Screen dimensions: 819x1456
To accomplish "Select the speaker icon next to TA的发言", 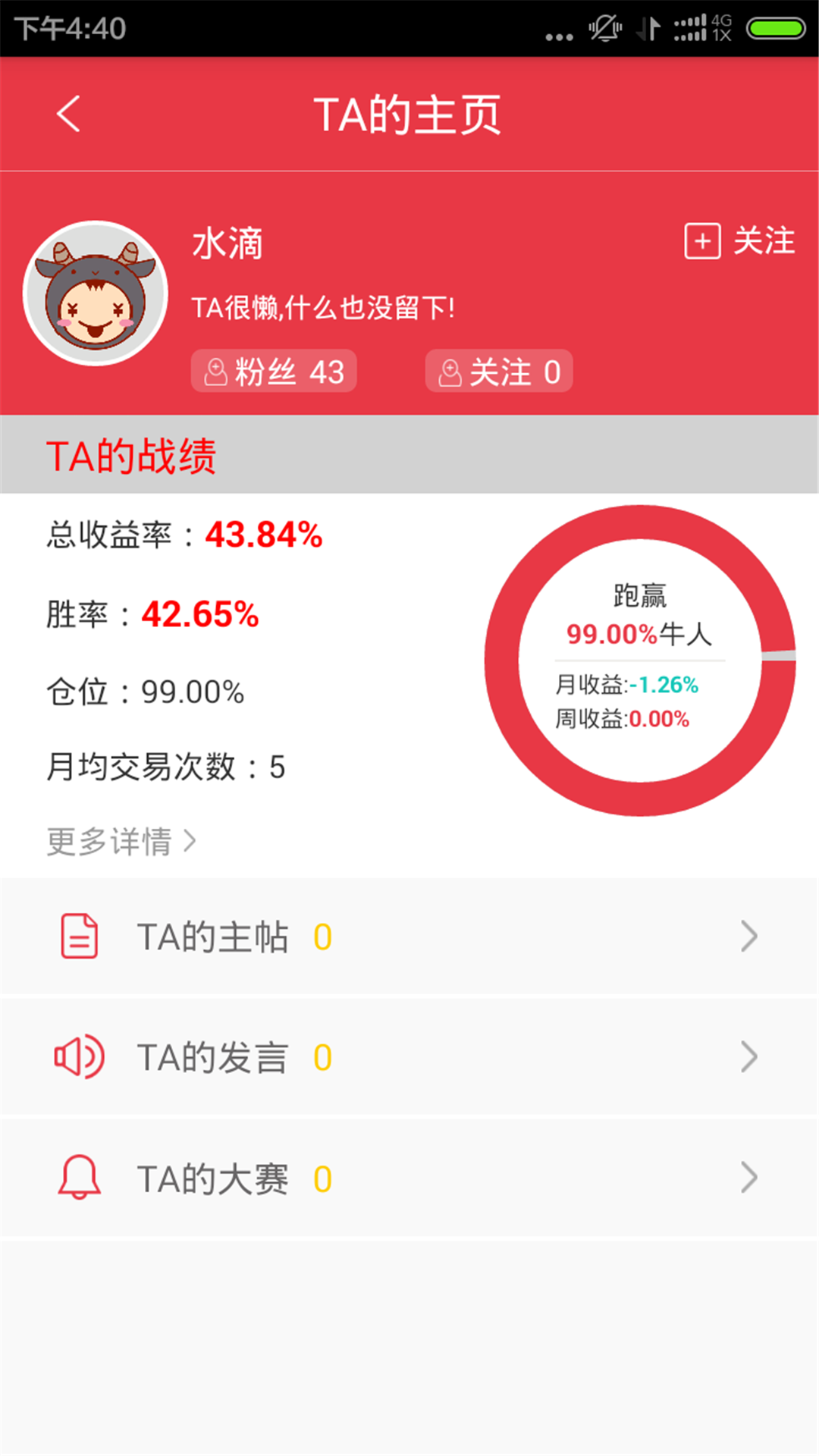I will pos(80,1056).
